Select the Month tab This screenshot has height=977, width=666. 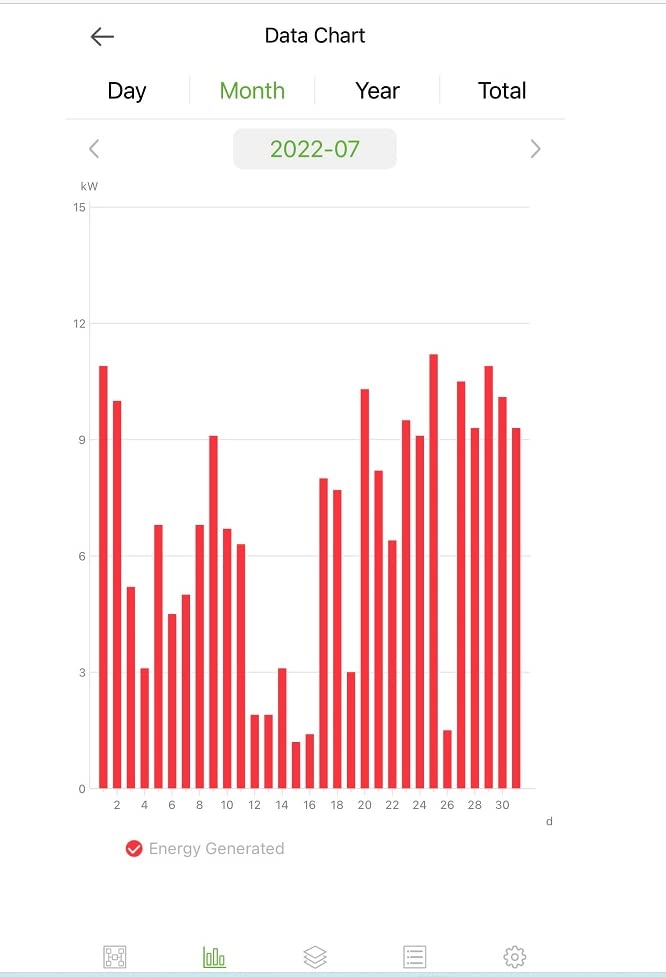tap(252, 91)
